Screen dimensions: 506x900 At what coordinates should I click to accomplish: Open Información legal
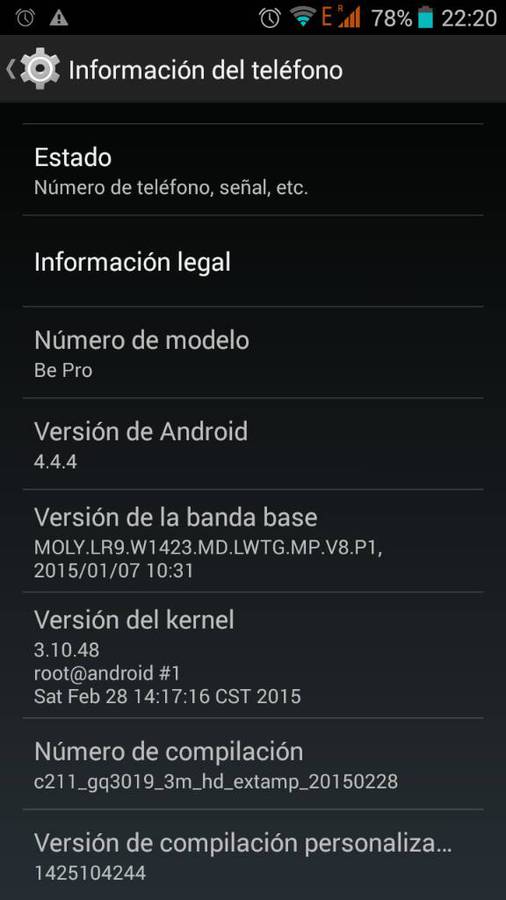[253, 261]
